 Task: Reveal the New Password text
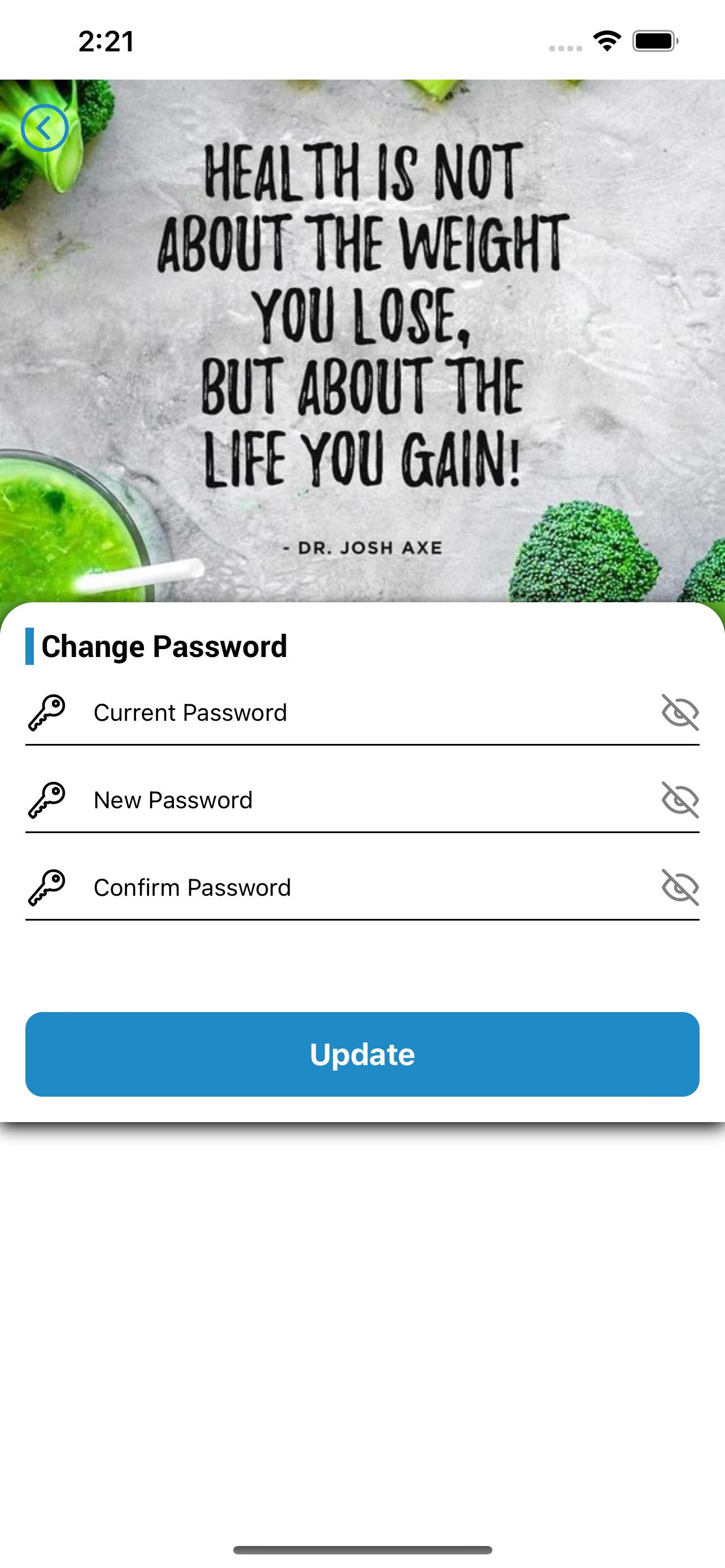(680, 800)
